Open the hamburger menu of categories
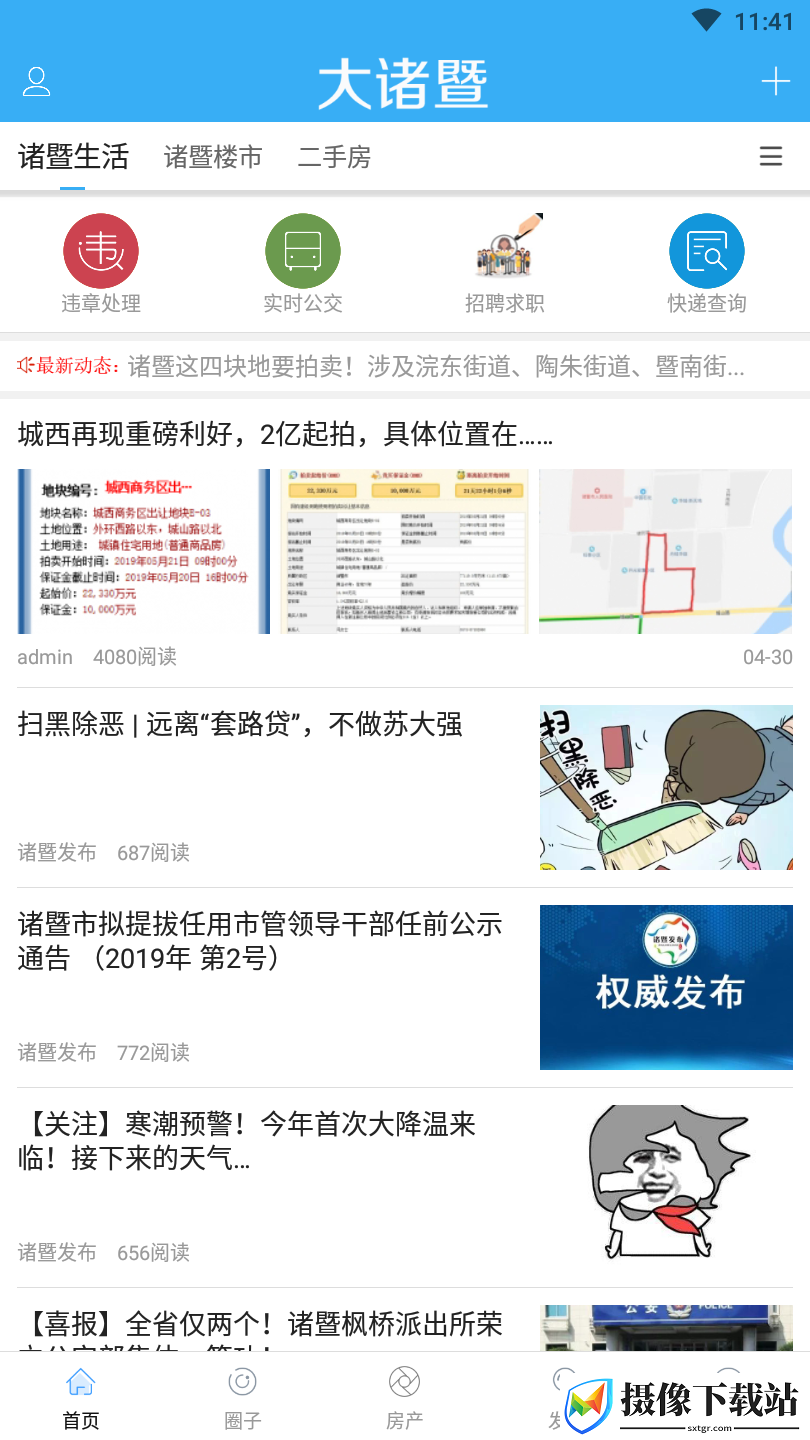The height and width of the screenshot is (1440, 810). pyautogui.click(x=770, y=157)
